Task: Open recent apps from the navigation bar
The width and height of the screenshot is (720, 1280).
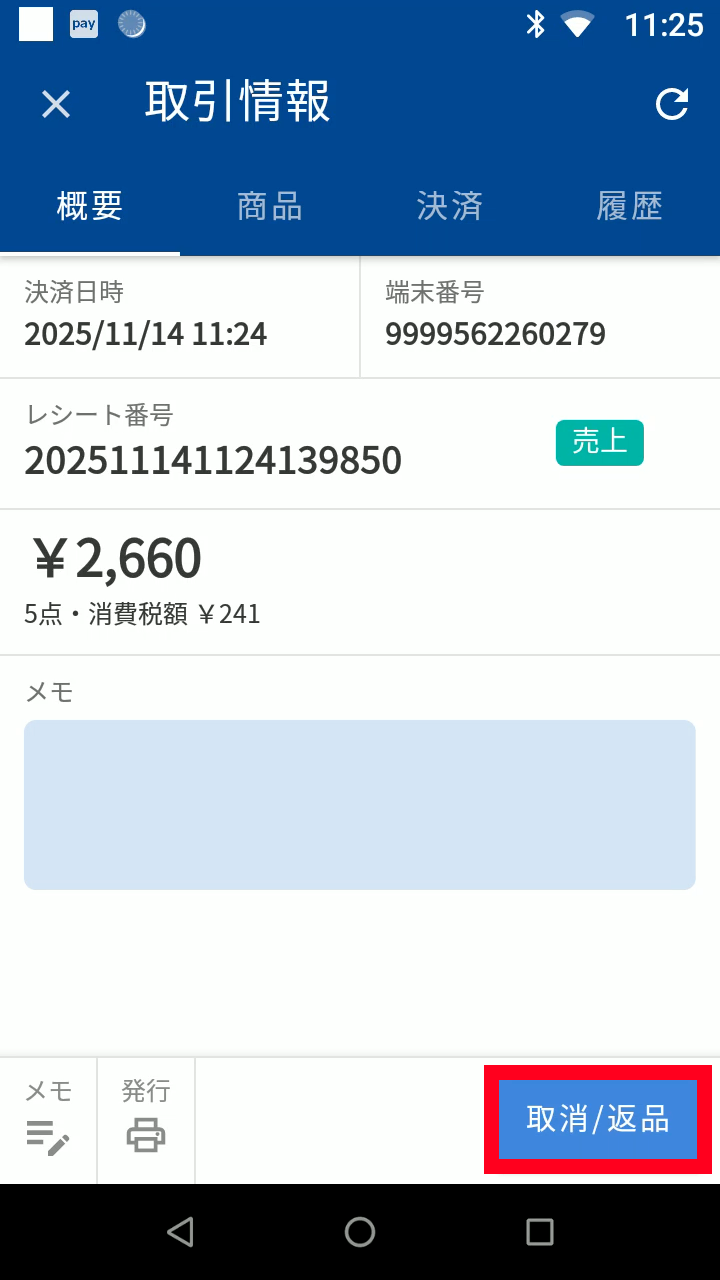Action: [x=540, y=1232]
